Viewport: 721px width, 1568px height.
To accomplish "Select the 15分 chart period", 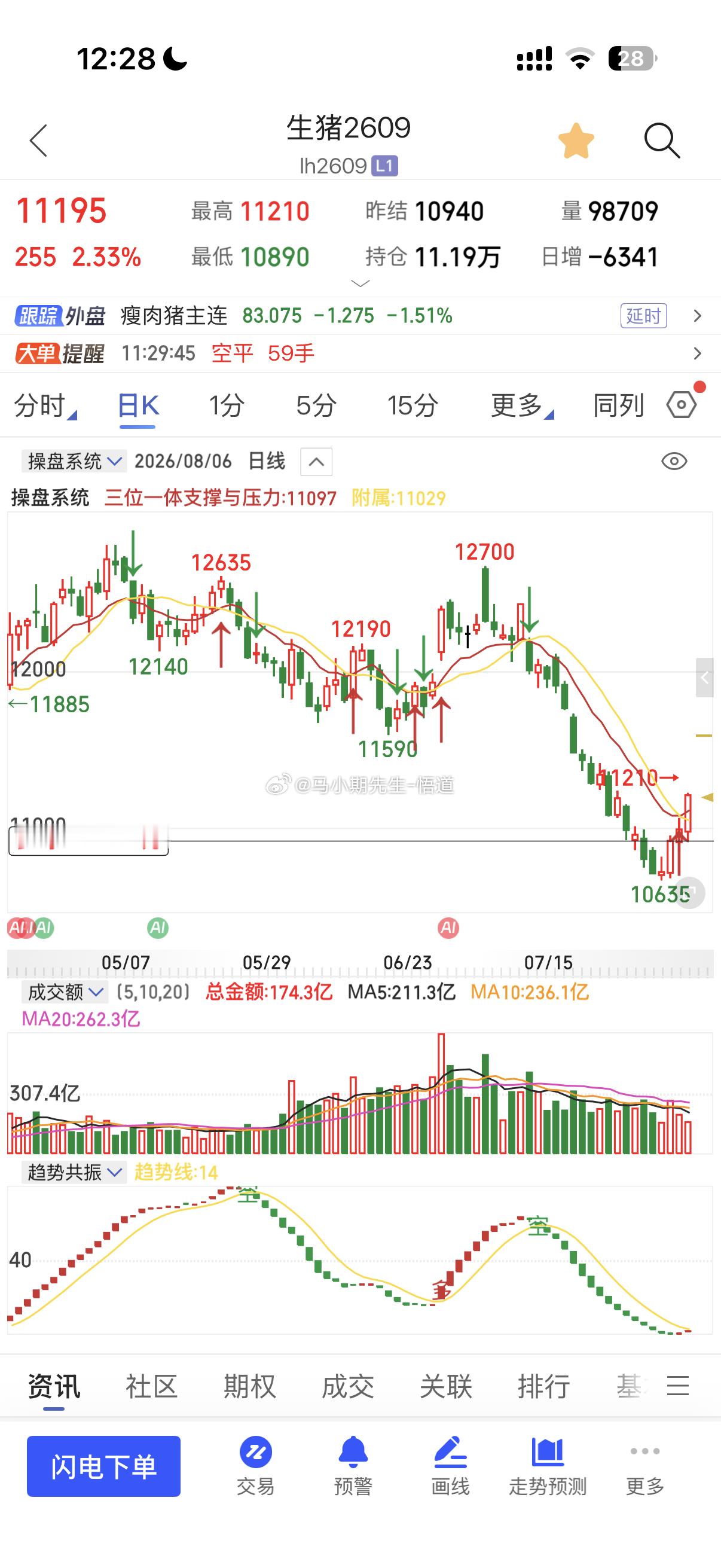I will [413, 405].
